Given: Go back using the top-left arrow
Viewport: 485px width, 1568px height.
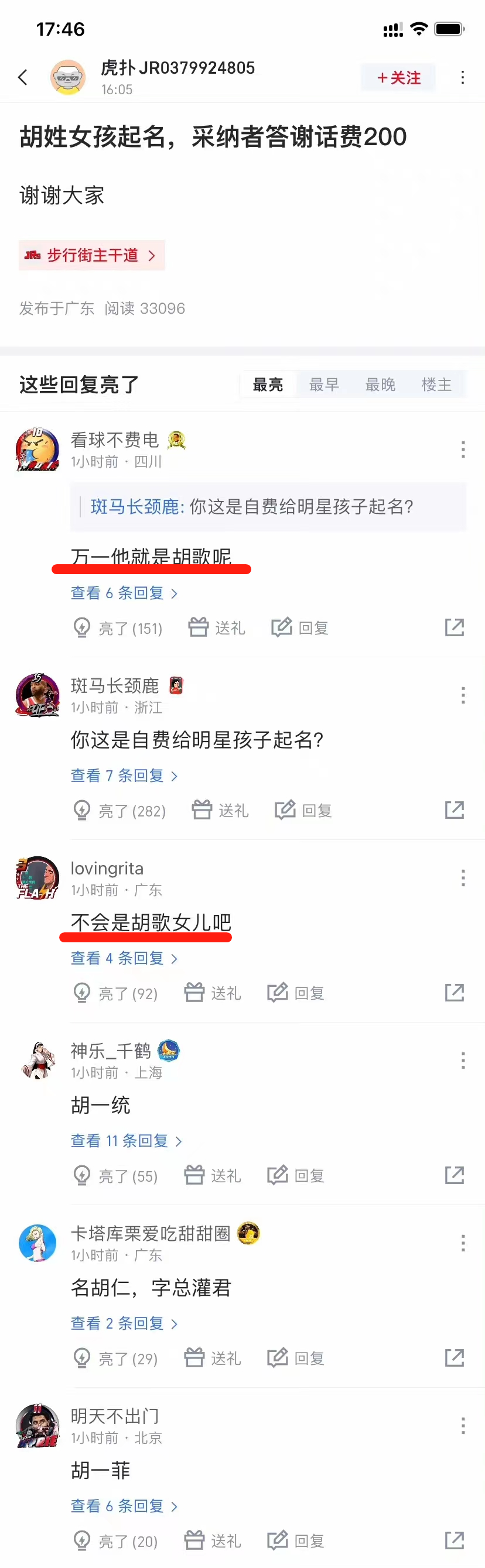Looking at the screenshot, I should pos(23,77).
